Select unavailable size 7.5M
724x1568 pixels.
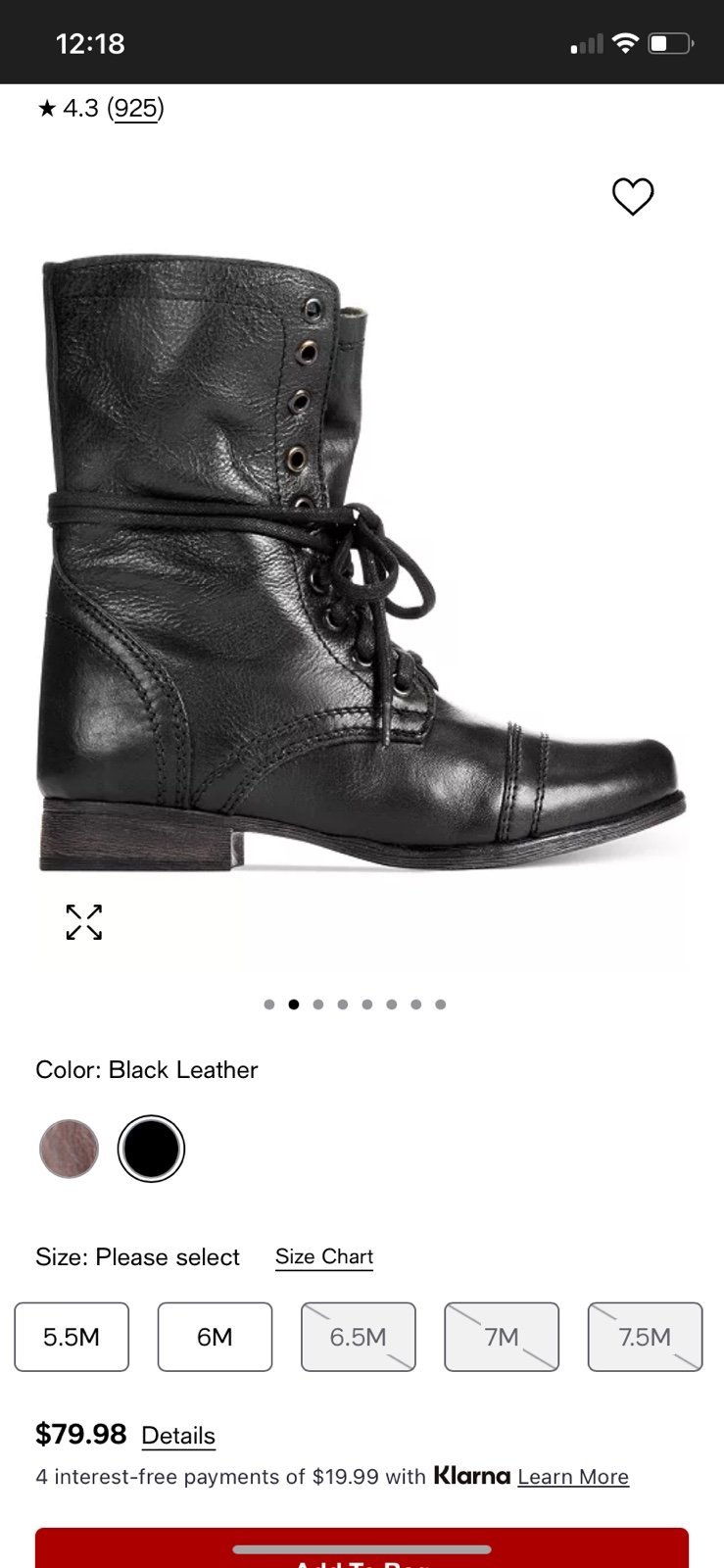645,1337
